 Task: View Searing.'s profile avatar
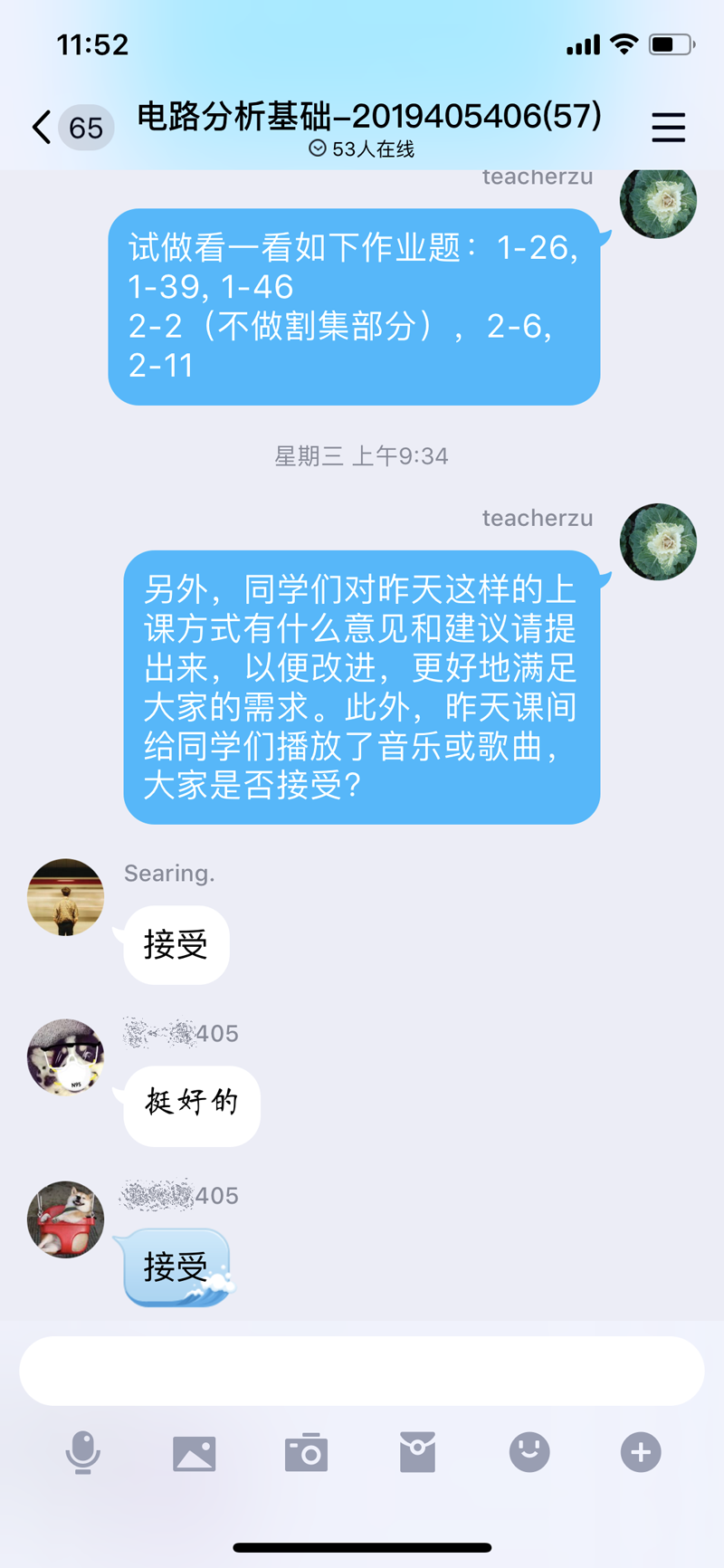[65, 897]
